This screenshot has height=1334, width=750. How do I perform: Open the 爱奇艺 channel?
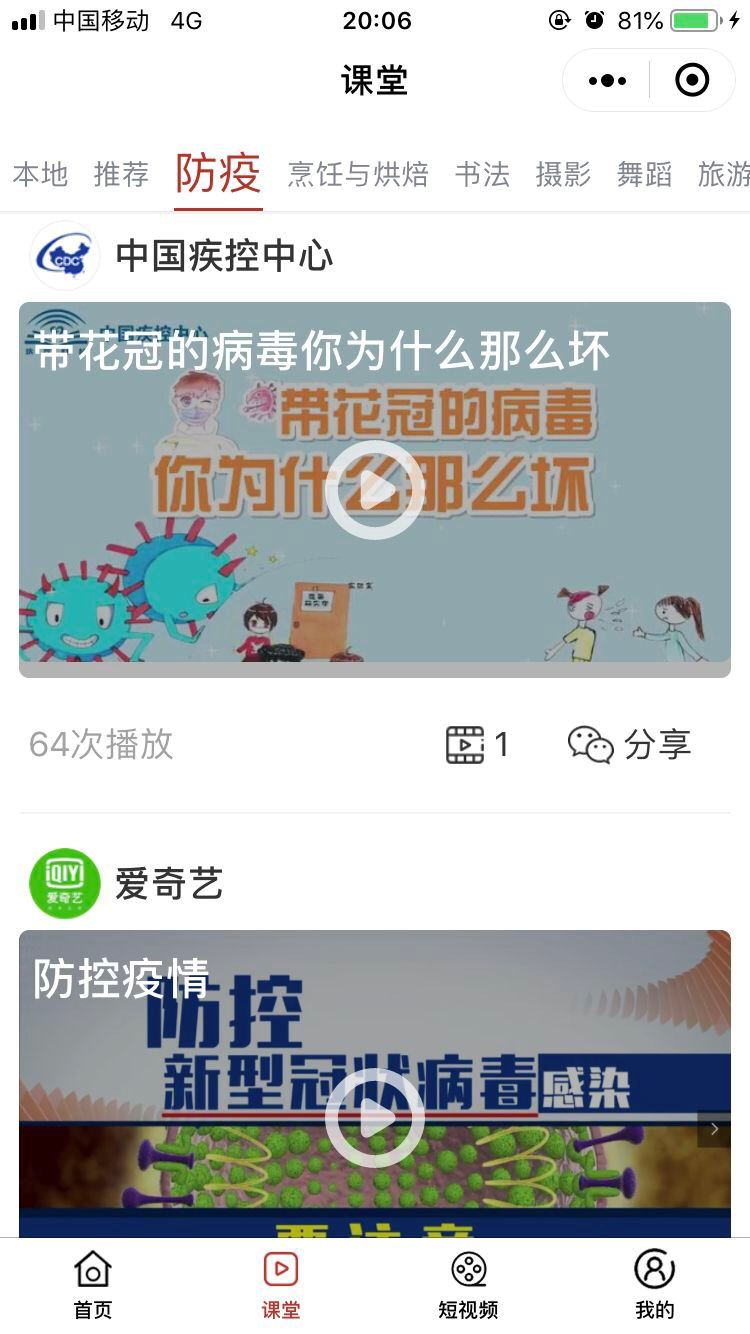(x=168, y=884)
